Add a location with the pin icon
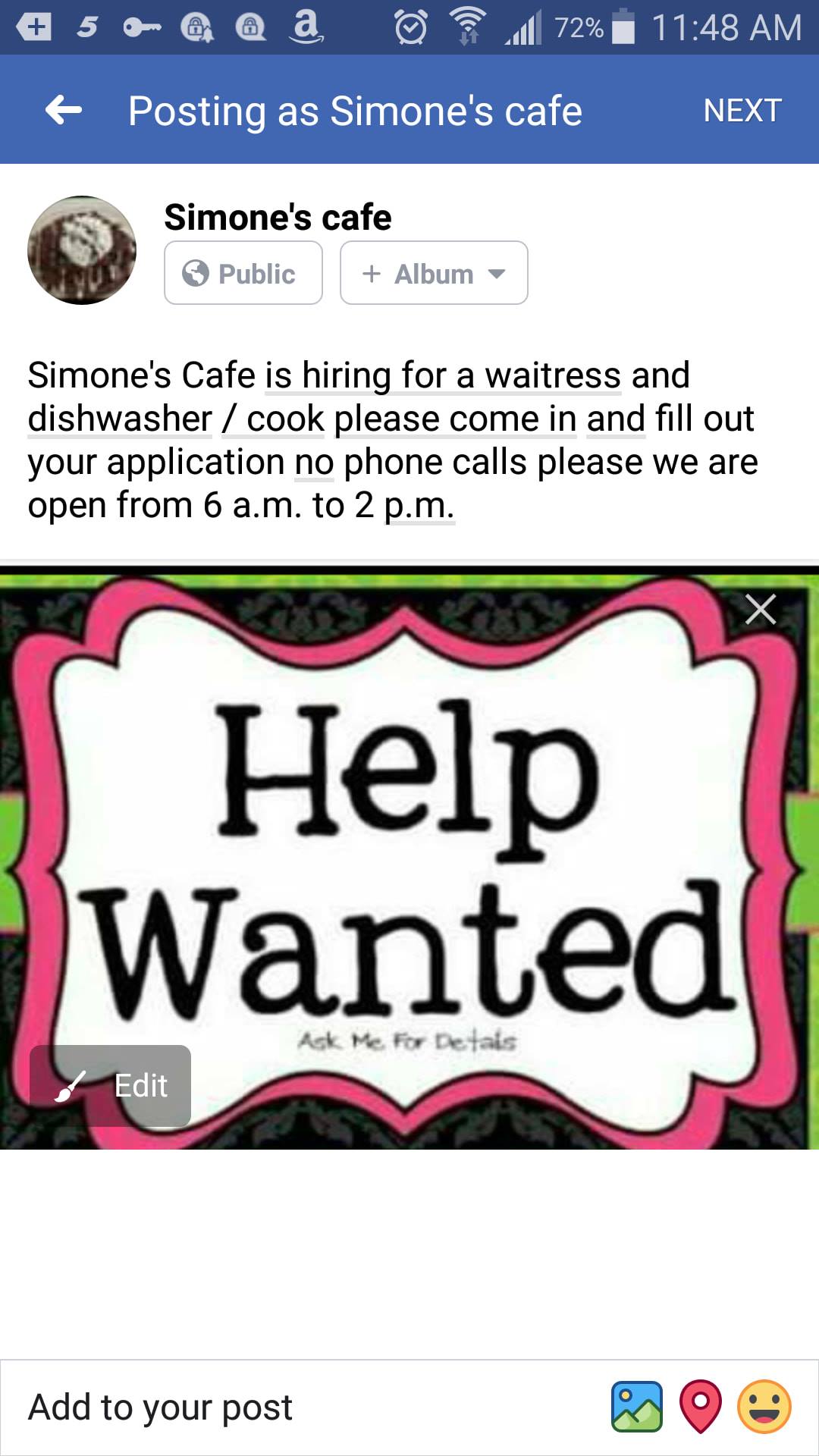This screenshot has height=1456, width=819. (x=701, y=1407)
